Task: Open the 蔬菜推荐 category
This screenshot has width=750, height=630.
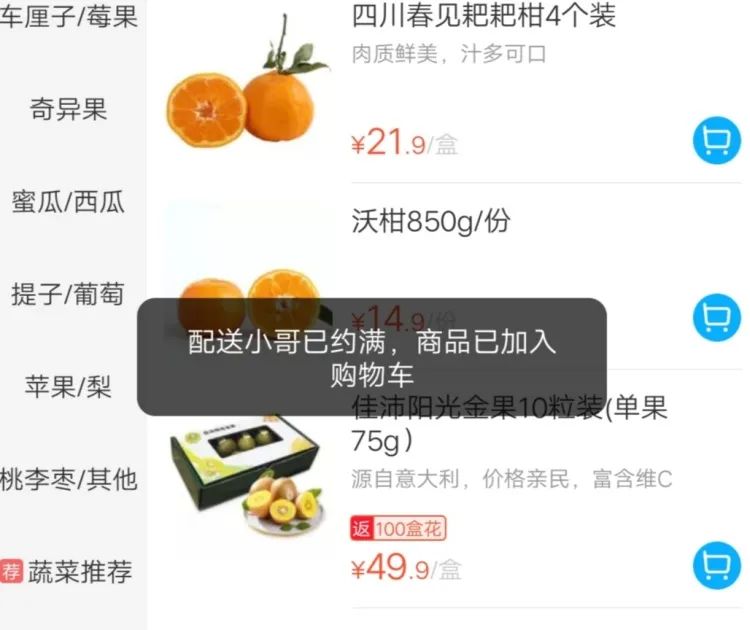Action: pos(69,572)
